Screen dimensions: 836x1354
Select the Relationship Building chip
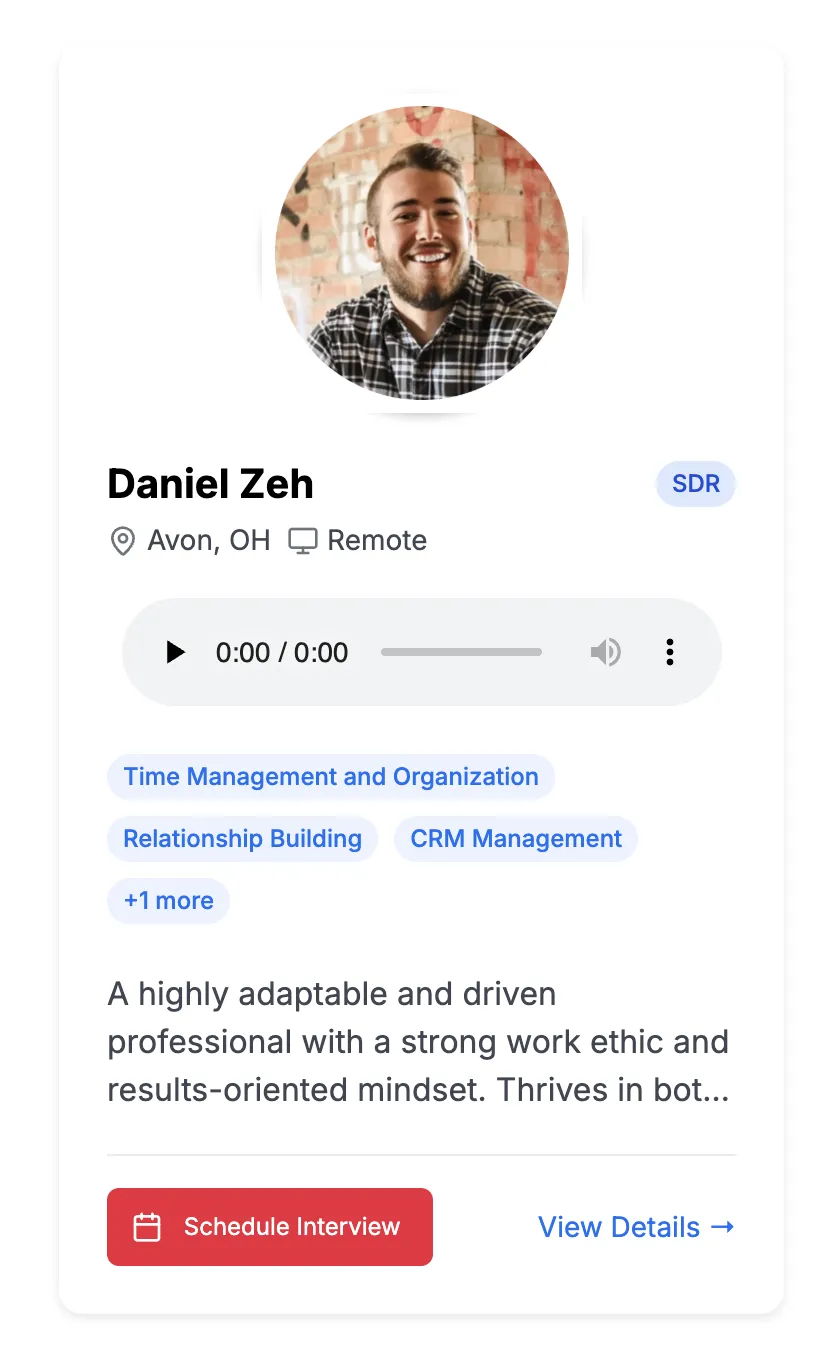pos(242,839)
